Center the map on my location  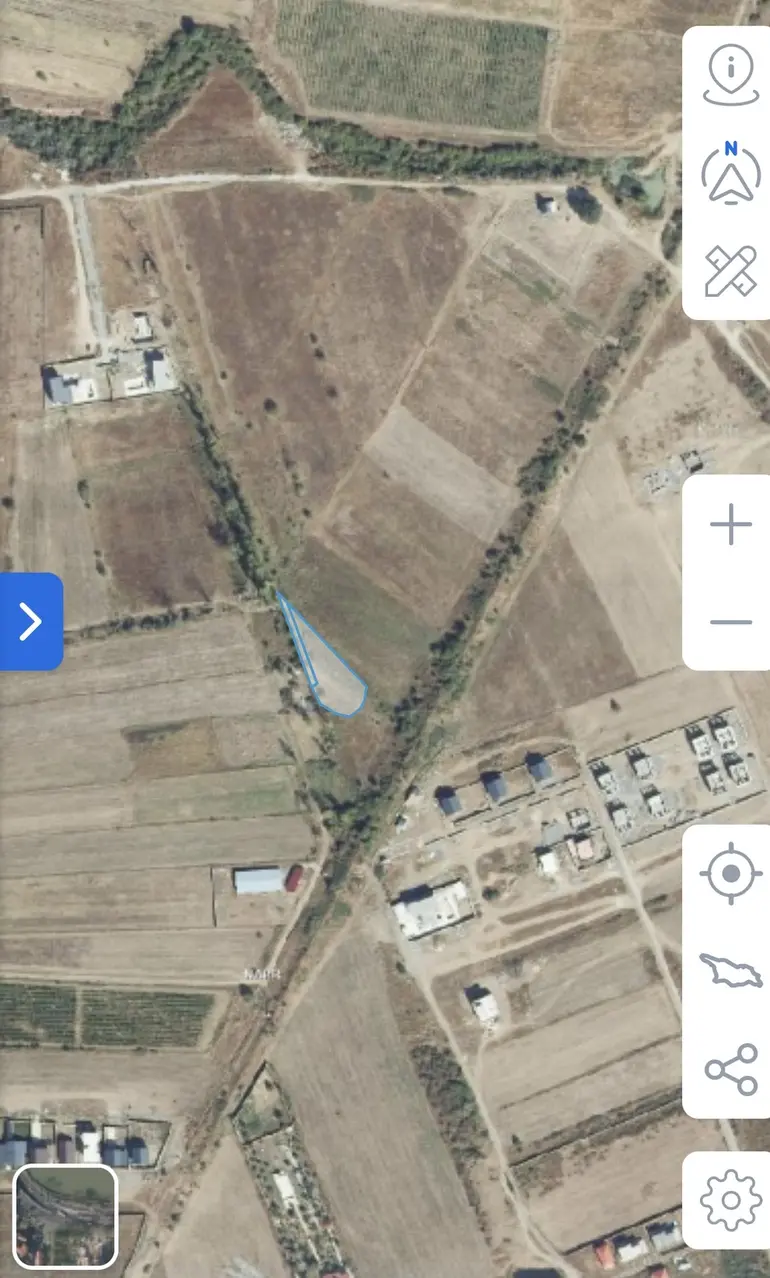click(x=731, y=873)
